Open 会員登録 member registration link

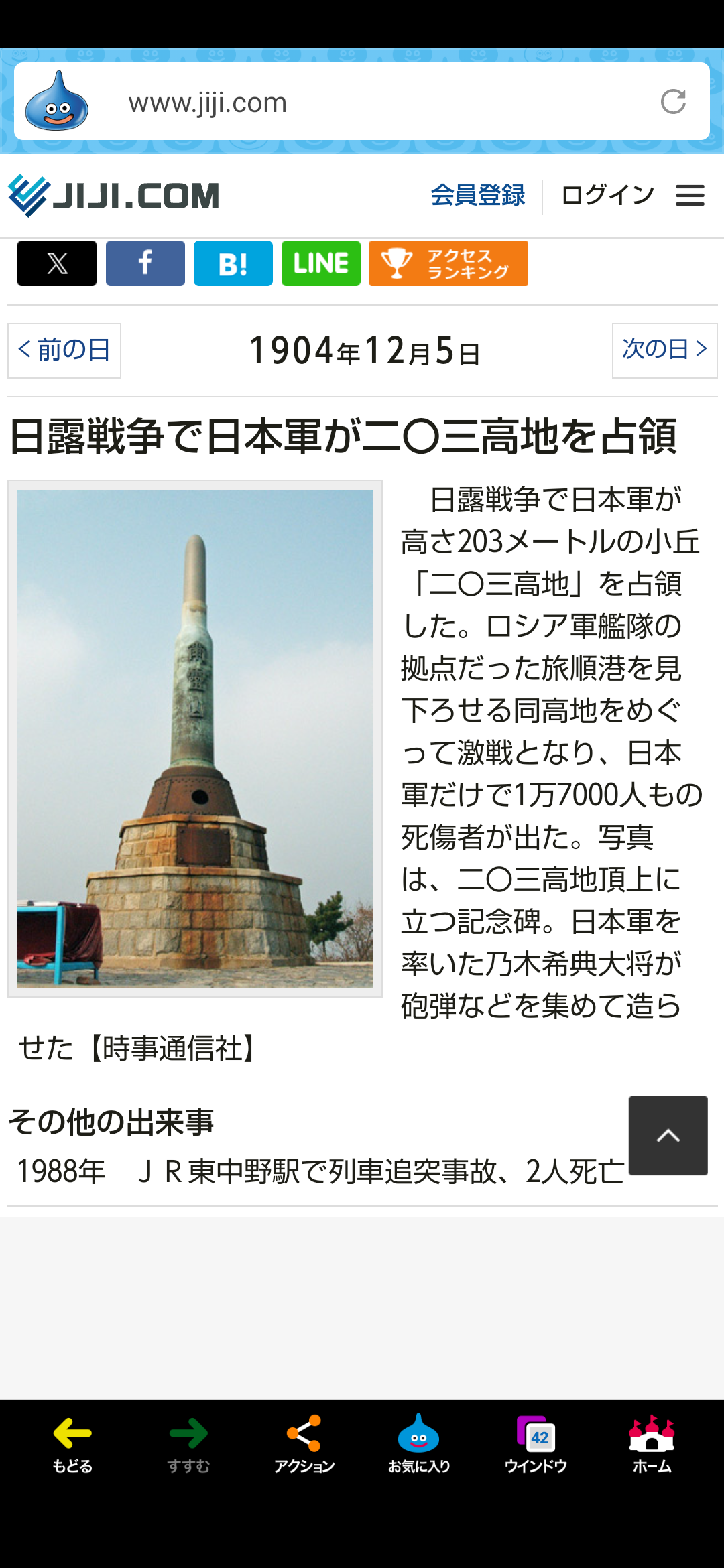[x=478, y=196]
